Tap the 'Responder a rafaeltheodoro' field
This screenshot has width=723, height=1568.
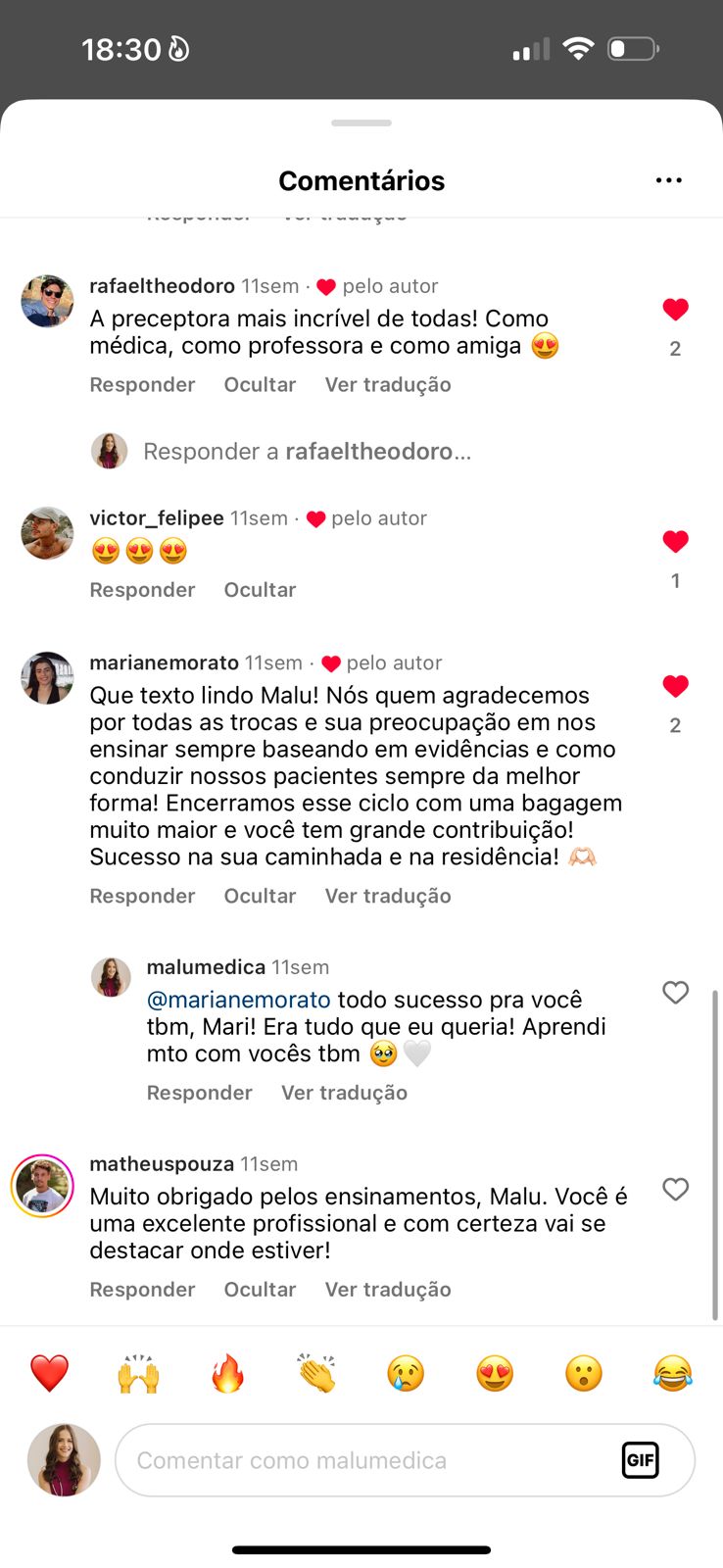click(x=307, y=452)
